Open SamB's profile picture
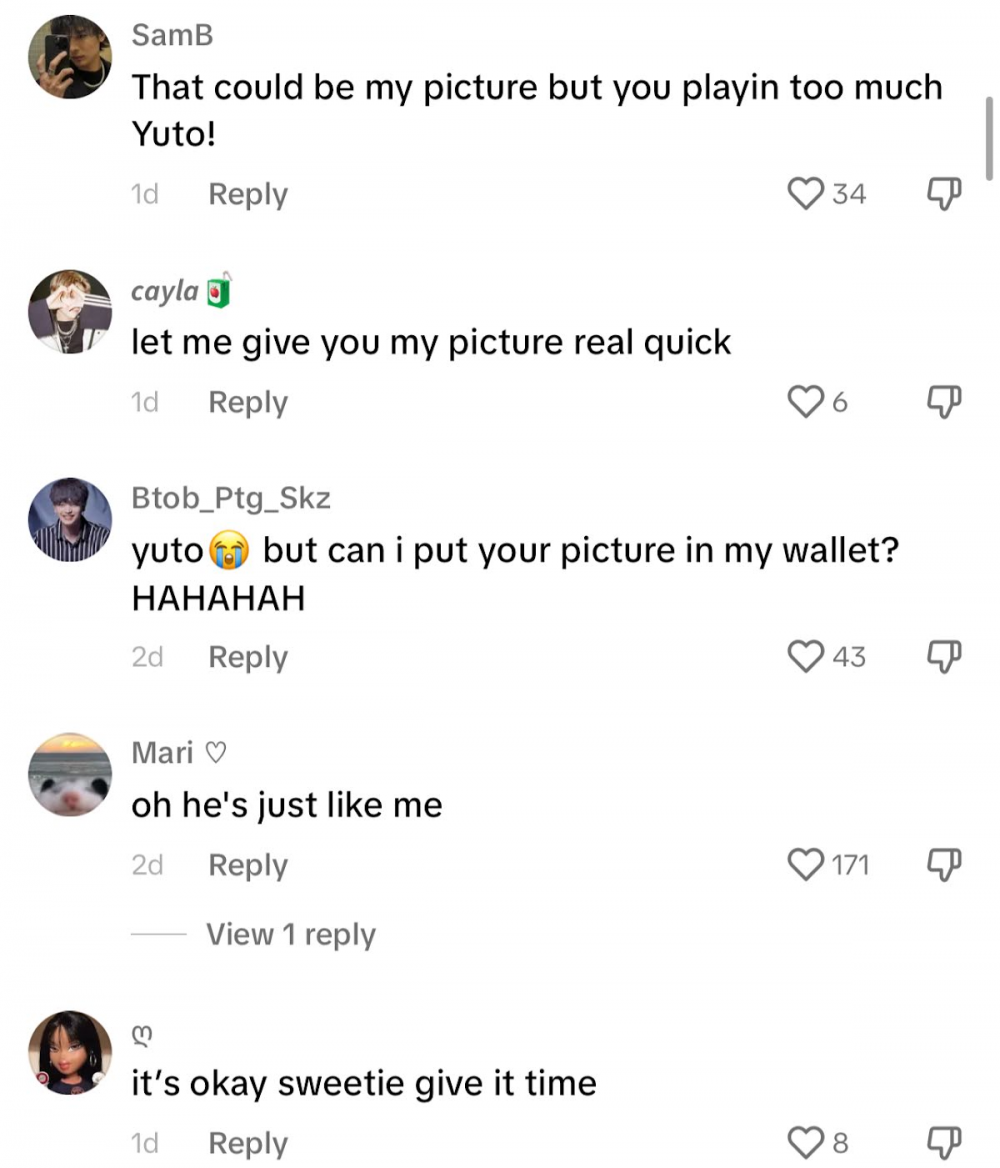This screenshot has width=1000, height=1168. (69, 57)
